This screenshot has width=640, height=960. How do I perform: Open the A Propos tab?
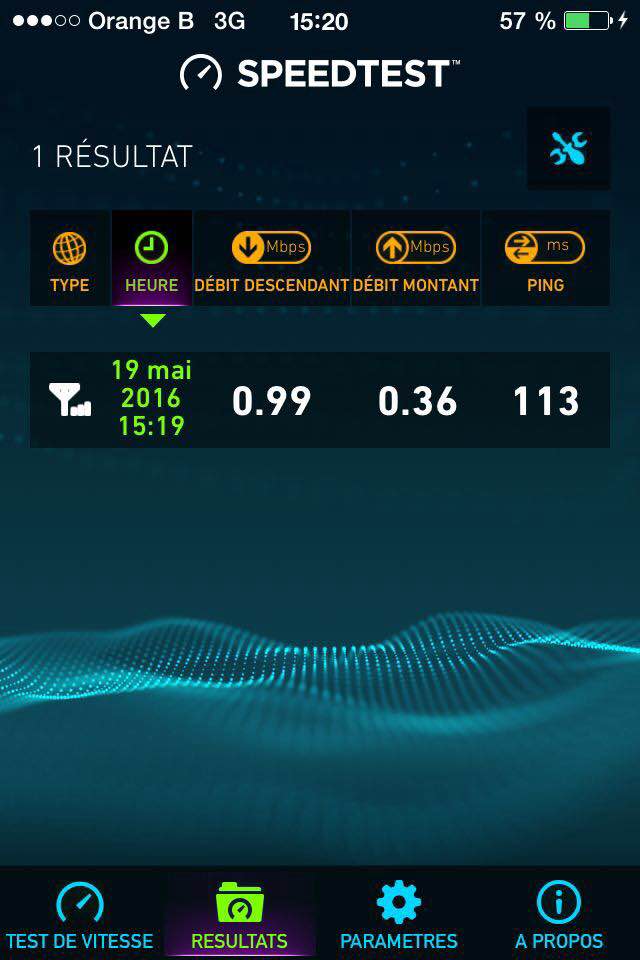point(559,914)
